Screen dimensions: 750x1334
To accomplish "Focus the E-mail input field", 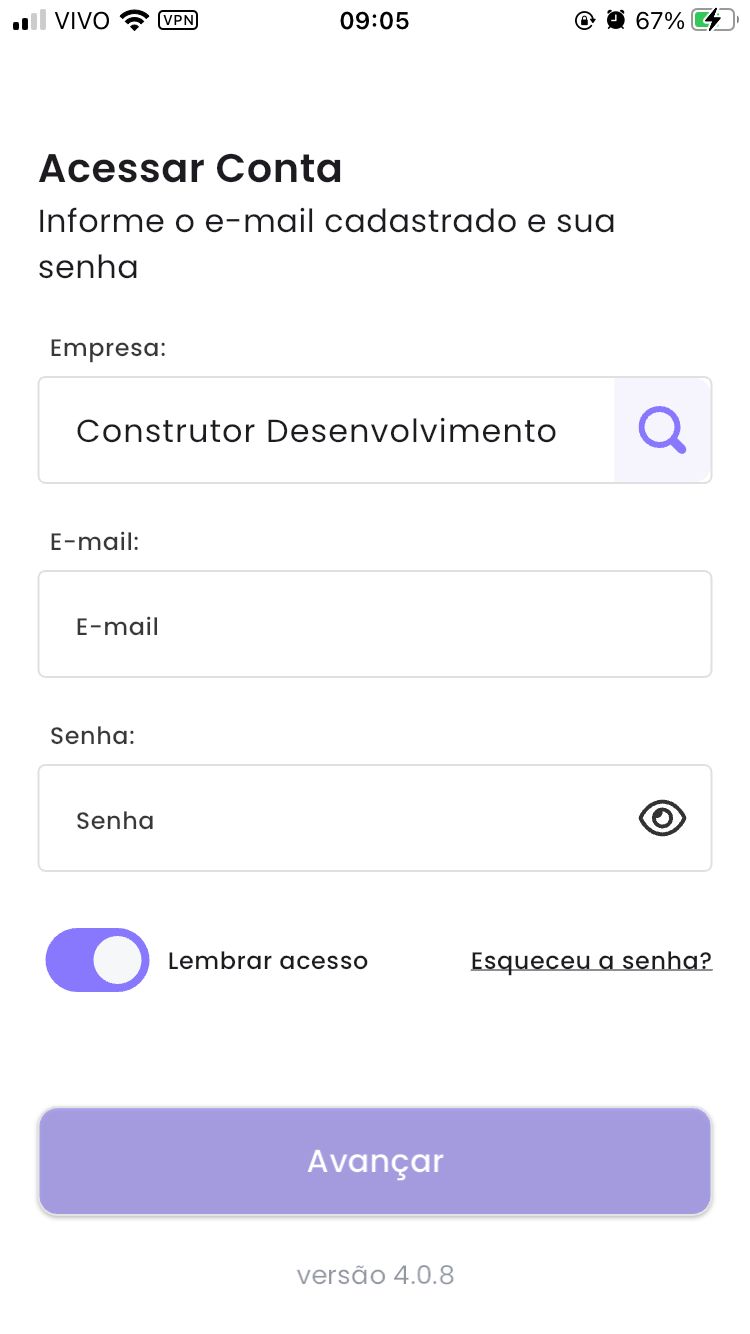I will 375,624.
